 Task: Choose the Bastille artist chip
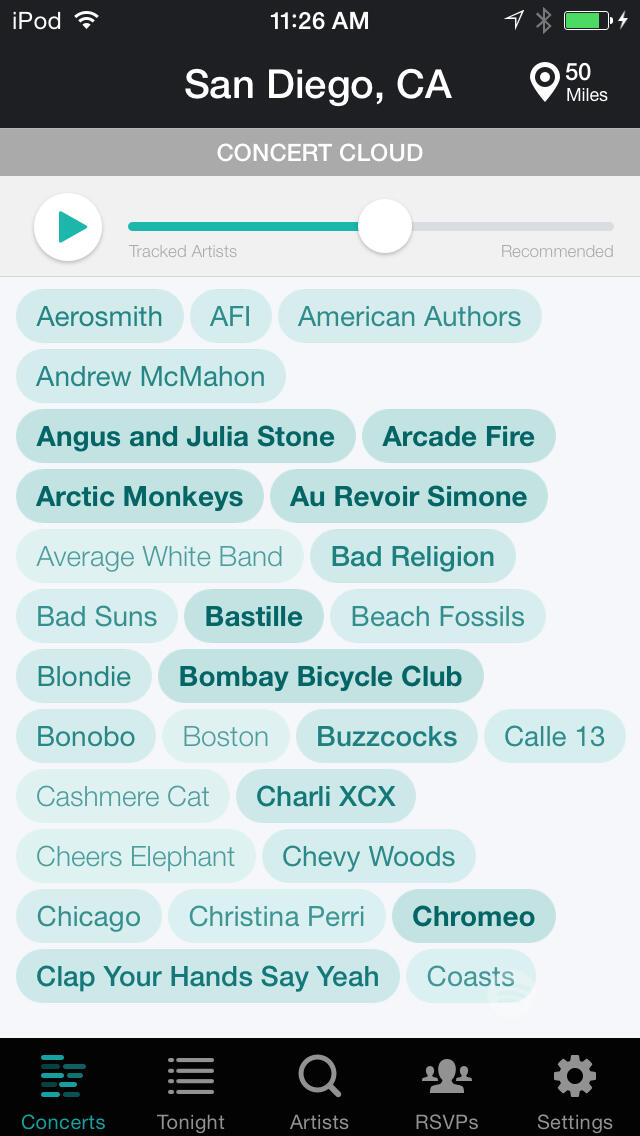click(x=254, y=617)
